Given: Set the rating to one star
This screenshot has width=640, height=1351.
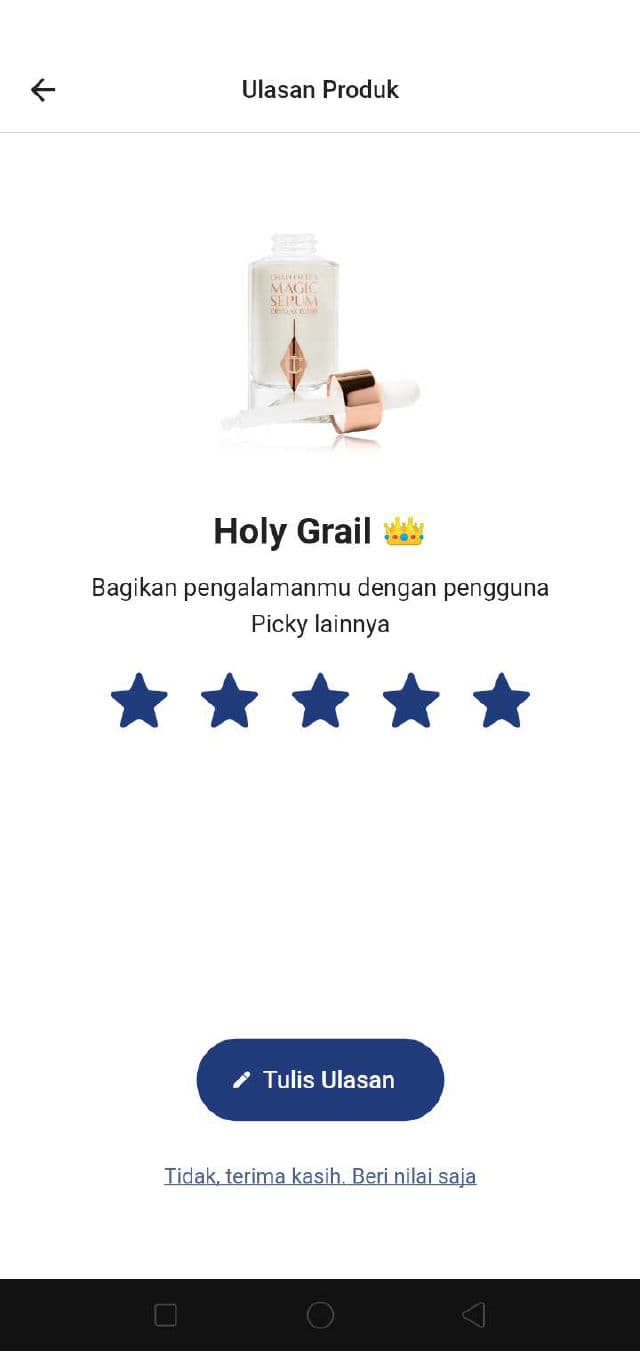Looking at the screenshot, I should pos(139,700).
